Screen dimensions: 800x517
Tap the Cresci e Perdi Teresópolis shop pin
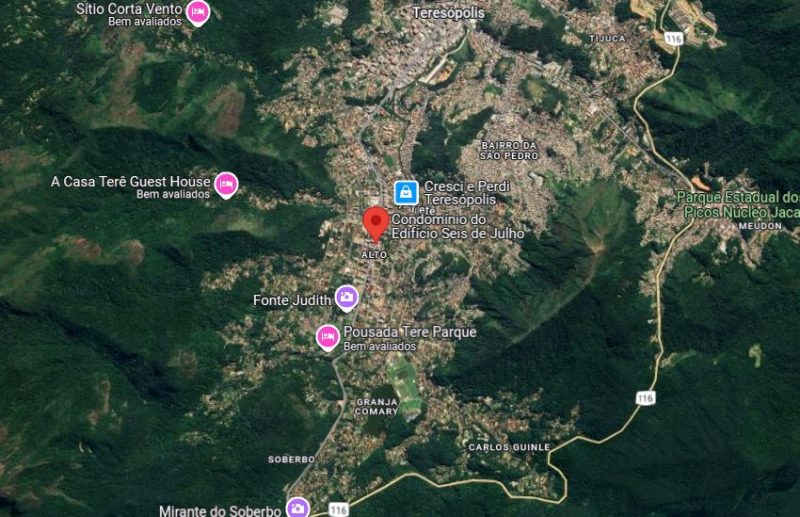[x=405, y=190]
